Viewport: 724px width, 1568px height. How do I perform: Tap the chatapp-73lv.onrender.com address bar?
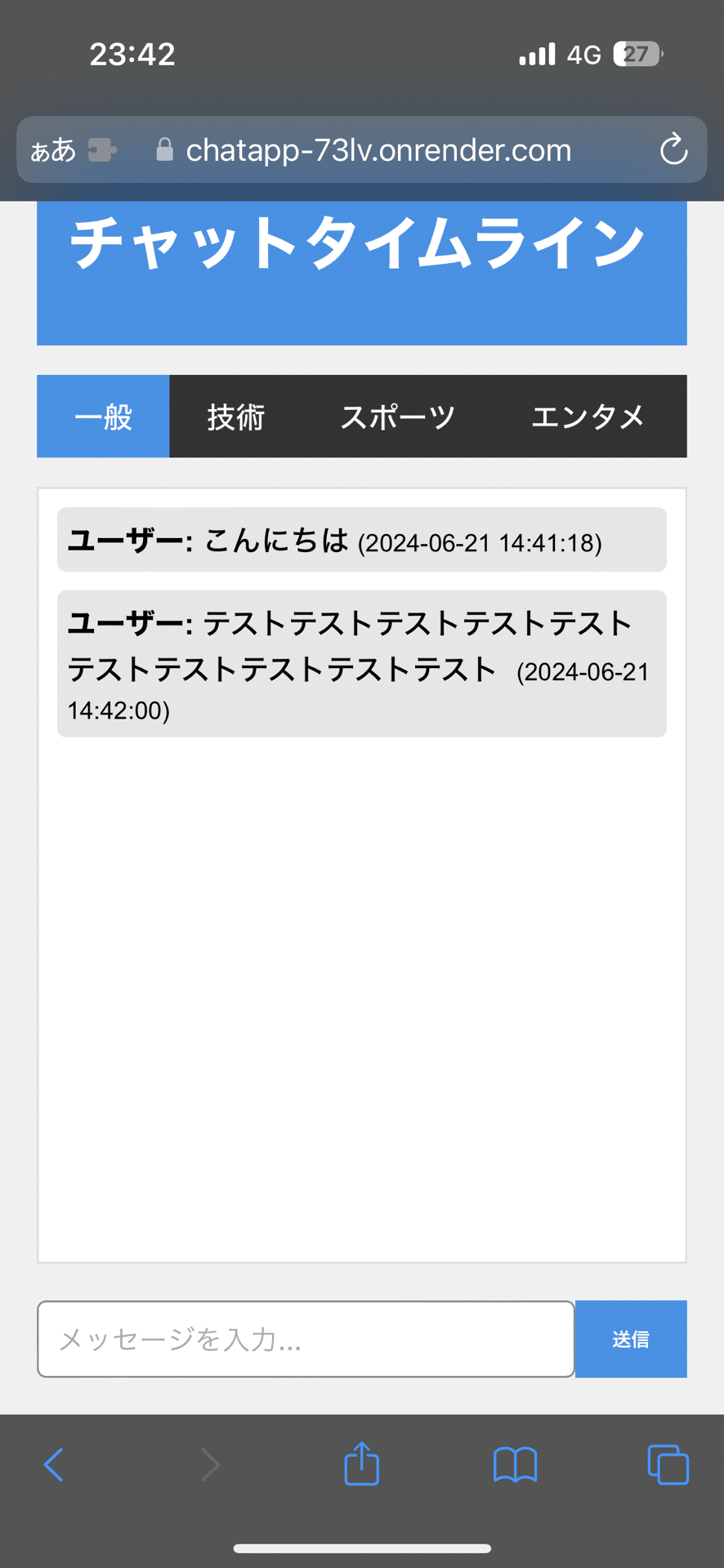378,149
